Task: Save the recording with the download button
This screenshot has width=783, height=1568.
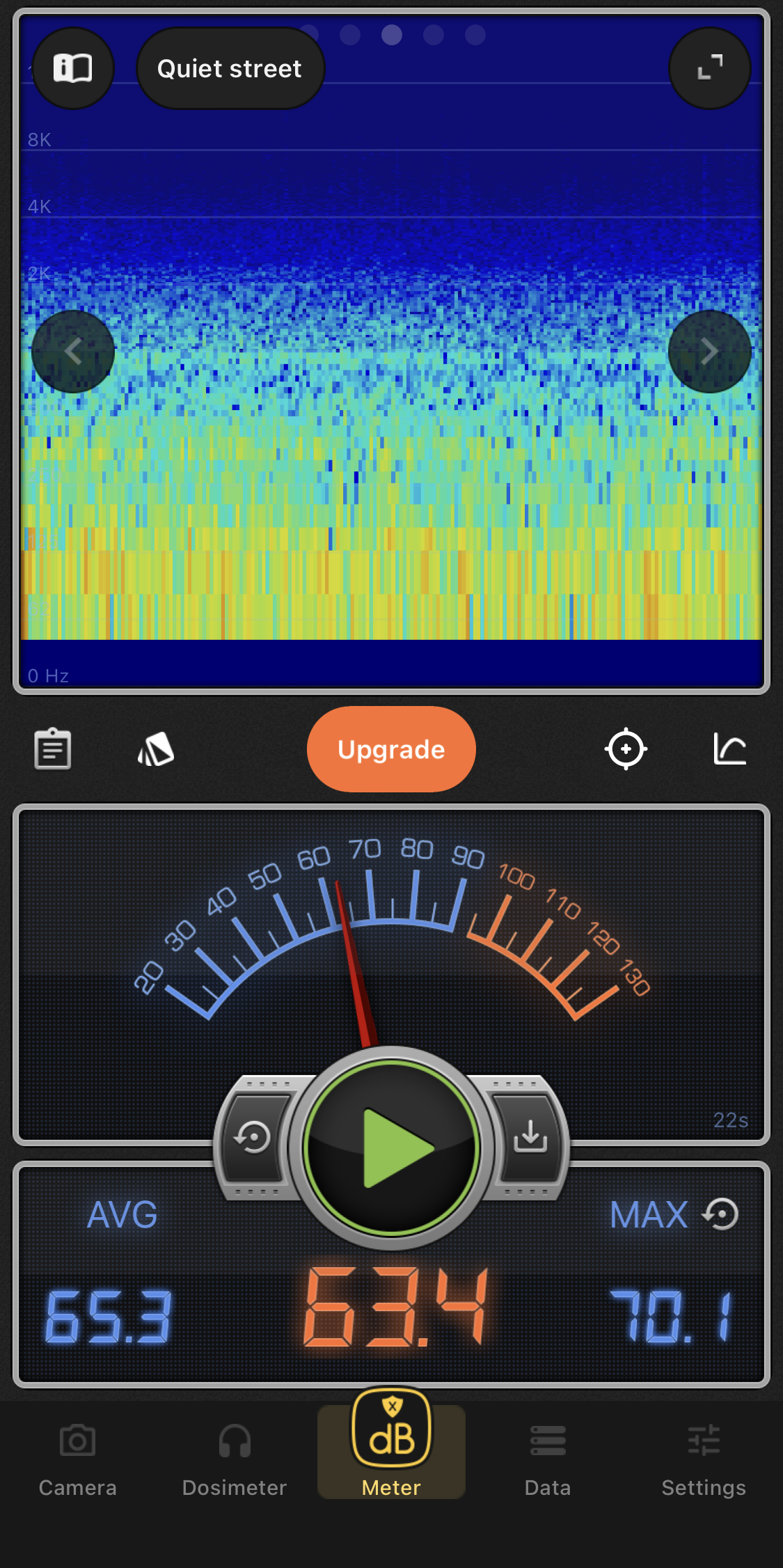Action: click(530, 1136)
